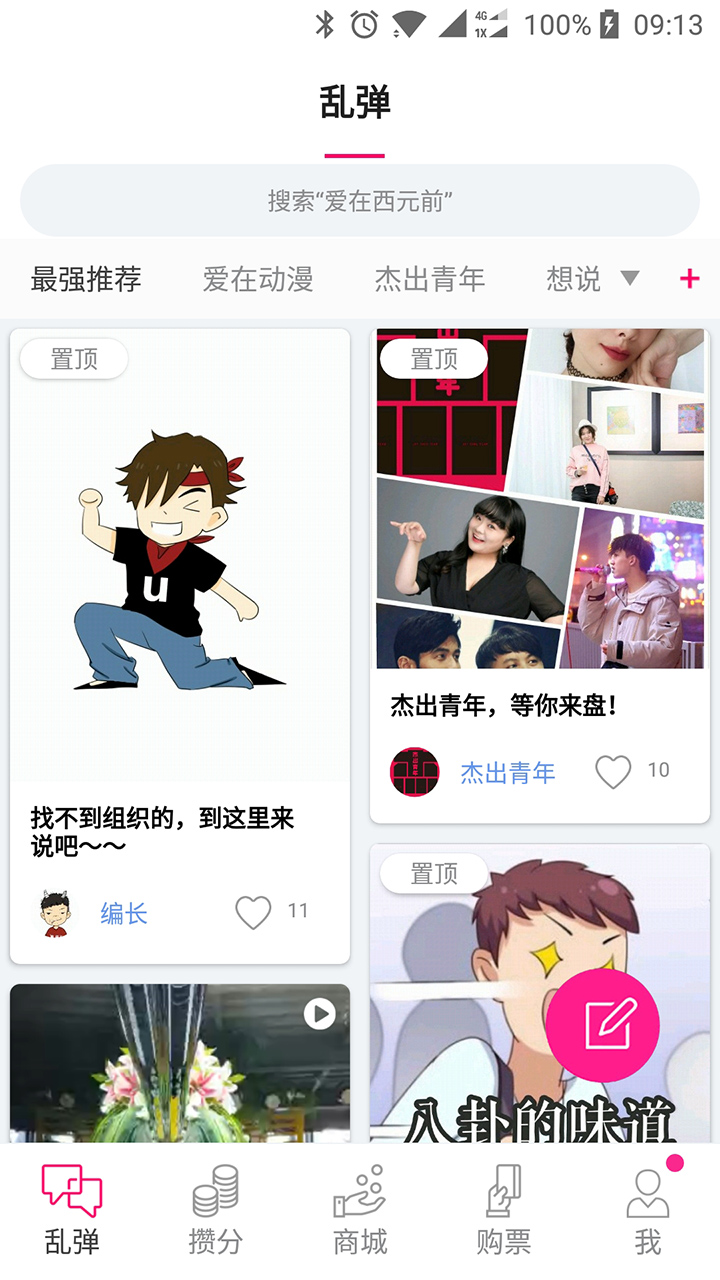The height and width of the screenshot is (1280, 720).
Task: Switch to the 杰出青年 tab
Action: click(430, 279)
